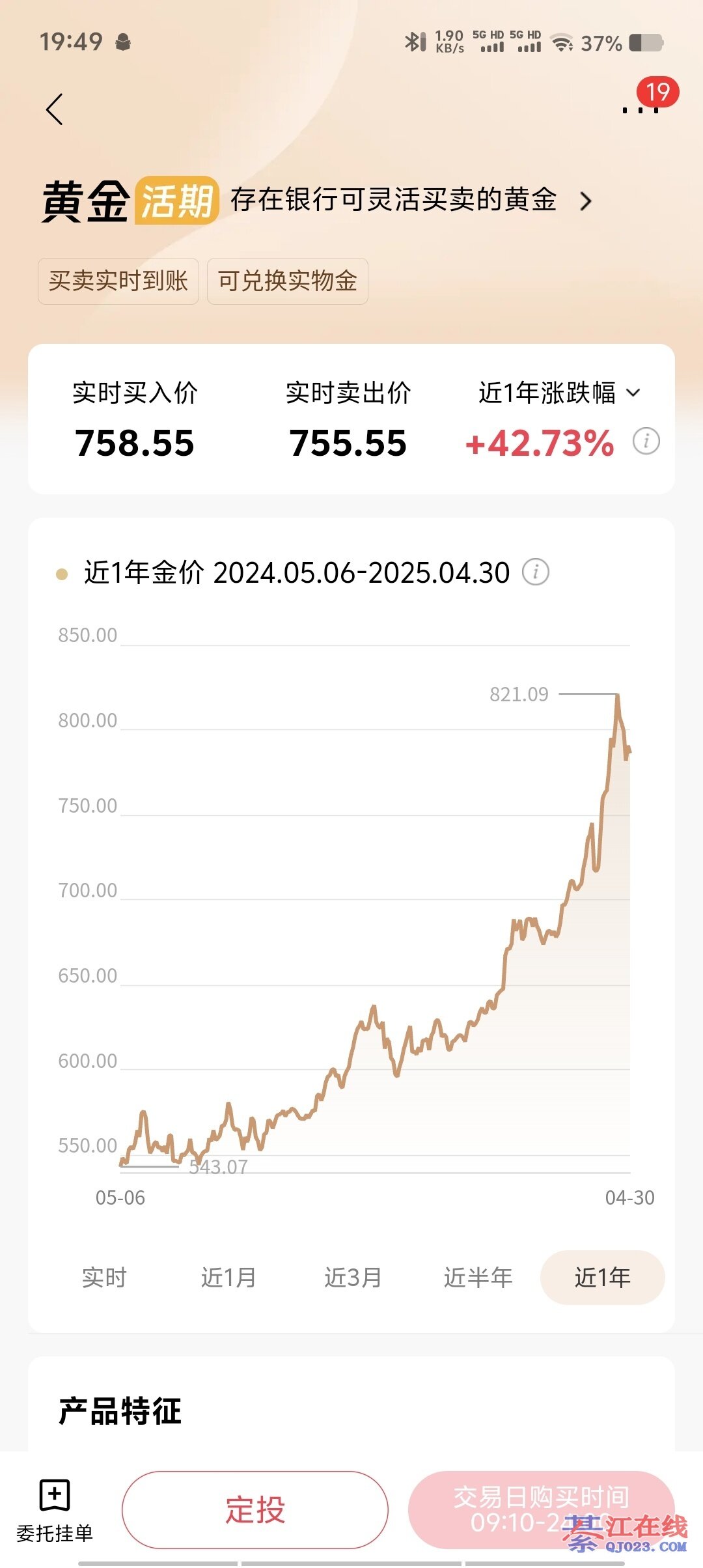The width and height of the screenshot is (703, 1568).
Task: Switch chart to 实时 view
Action: tap(104, 1278)
